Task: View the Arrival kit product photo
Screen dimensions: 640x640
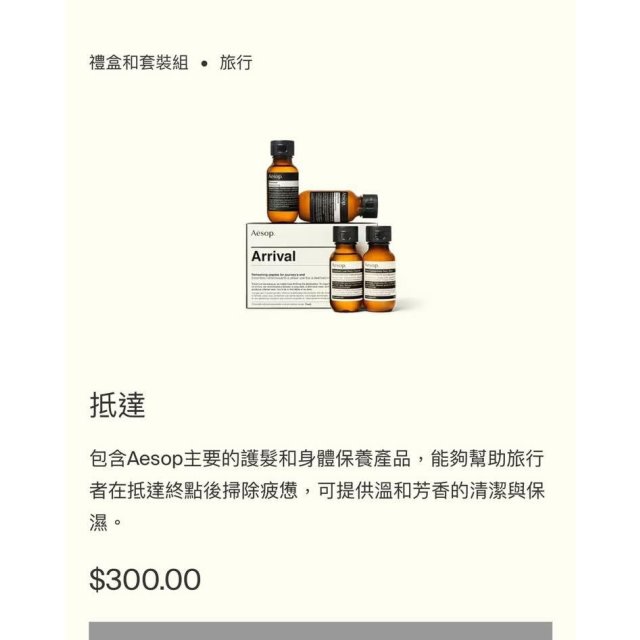Action: (321, 224)
